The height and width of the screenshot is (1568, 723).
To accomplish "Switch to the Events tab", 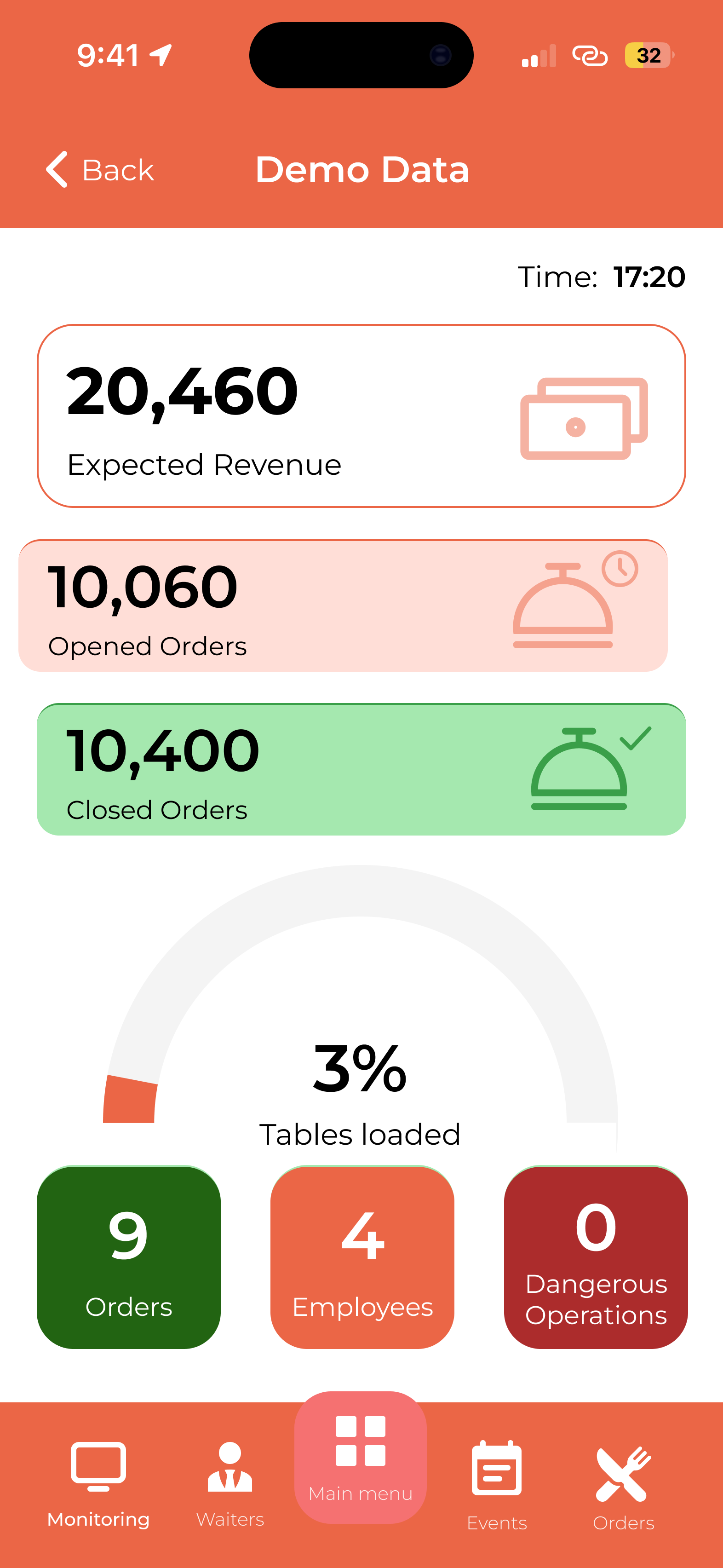I will tap(497, 1485).
